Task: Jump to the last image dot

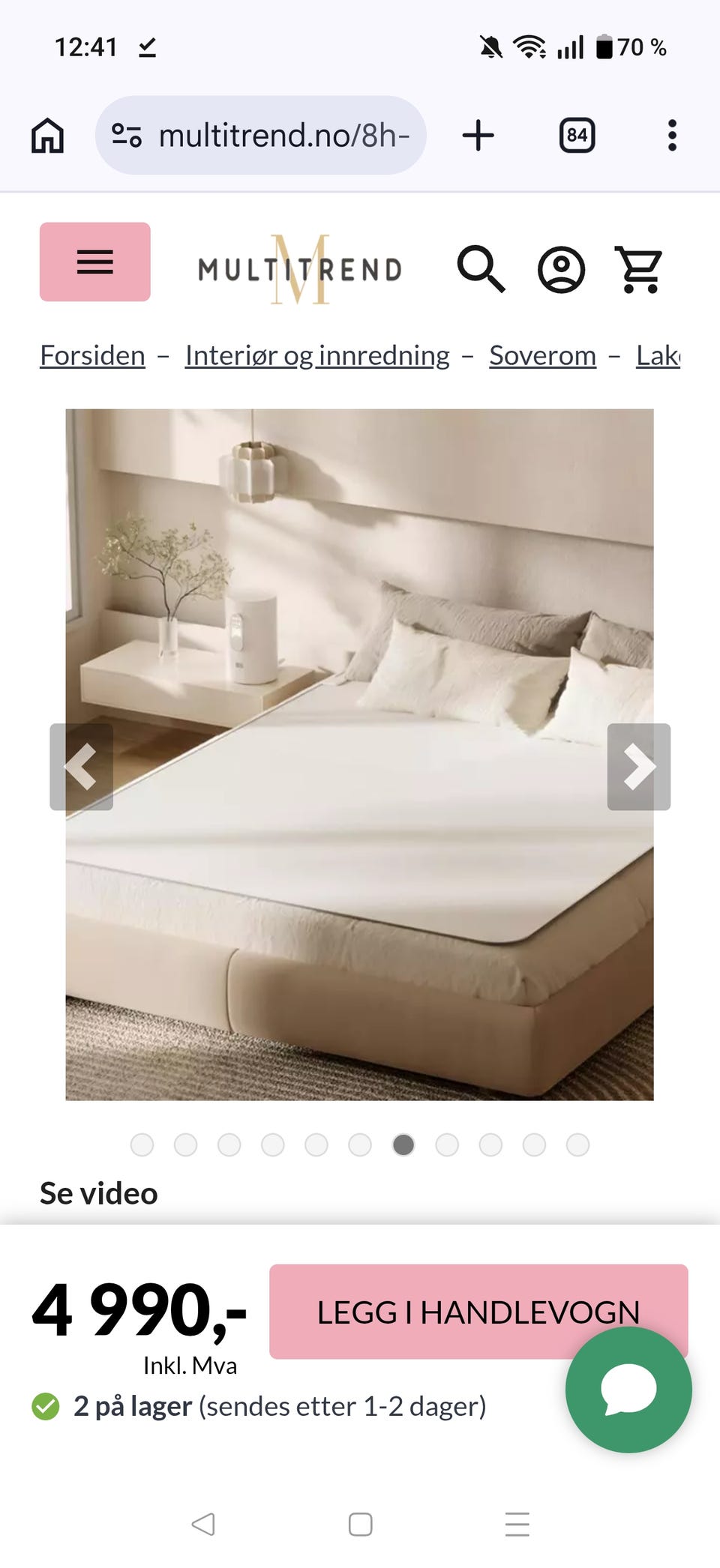Action: point(577,1145)
